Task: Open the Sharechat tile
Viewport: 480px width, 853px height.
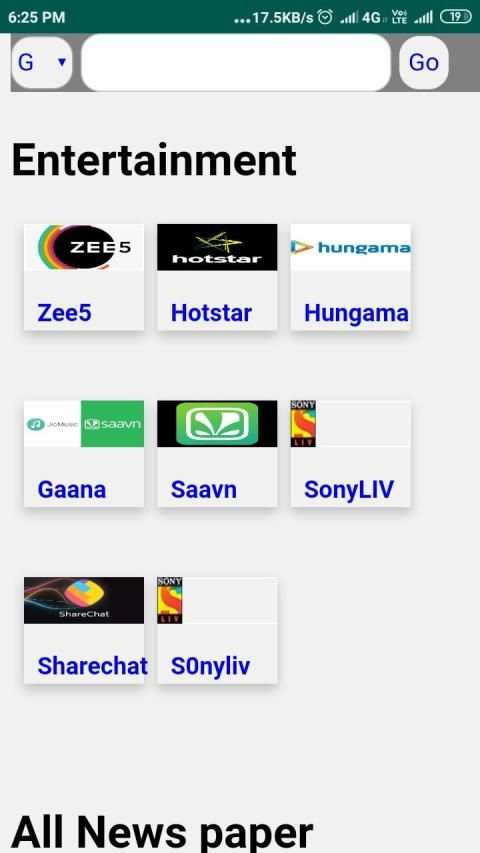Action: coord(84,630)
